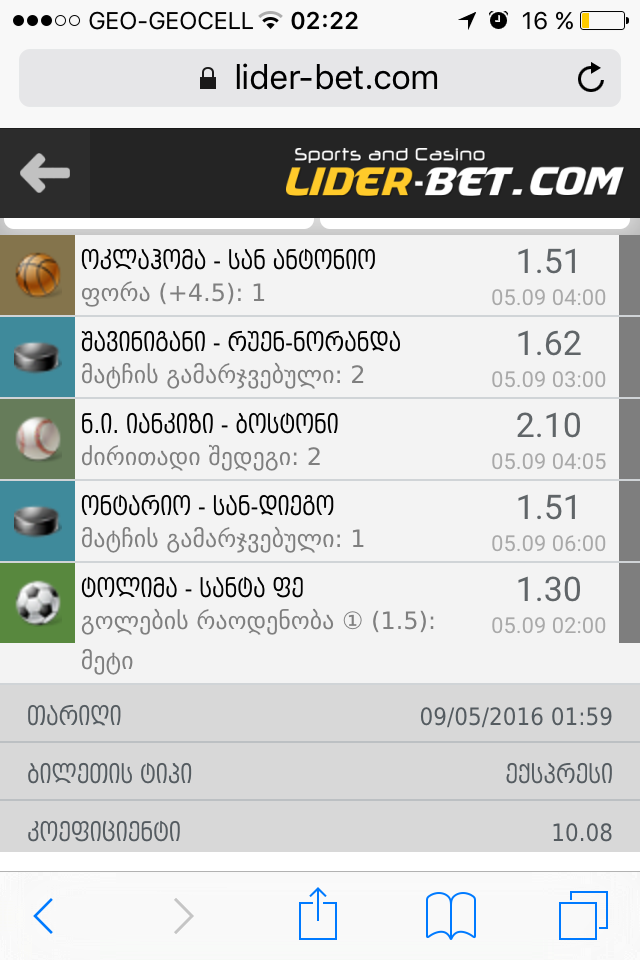Viewport: 640px width, 960px height.
Task: Go back in Safari browser history
Action: pos(43,915)
